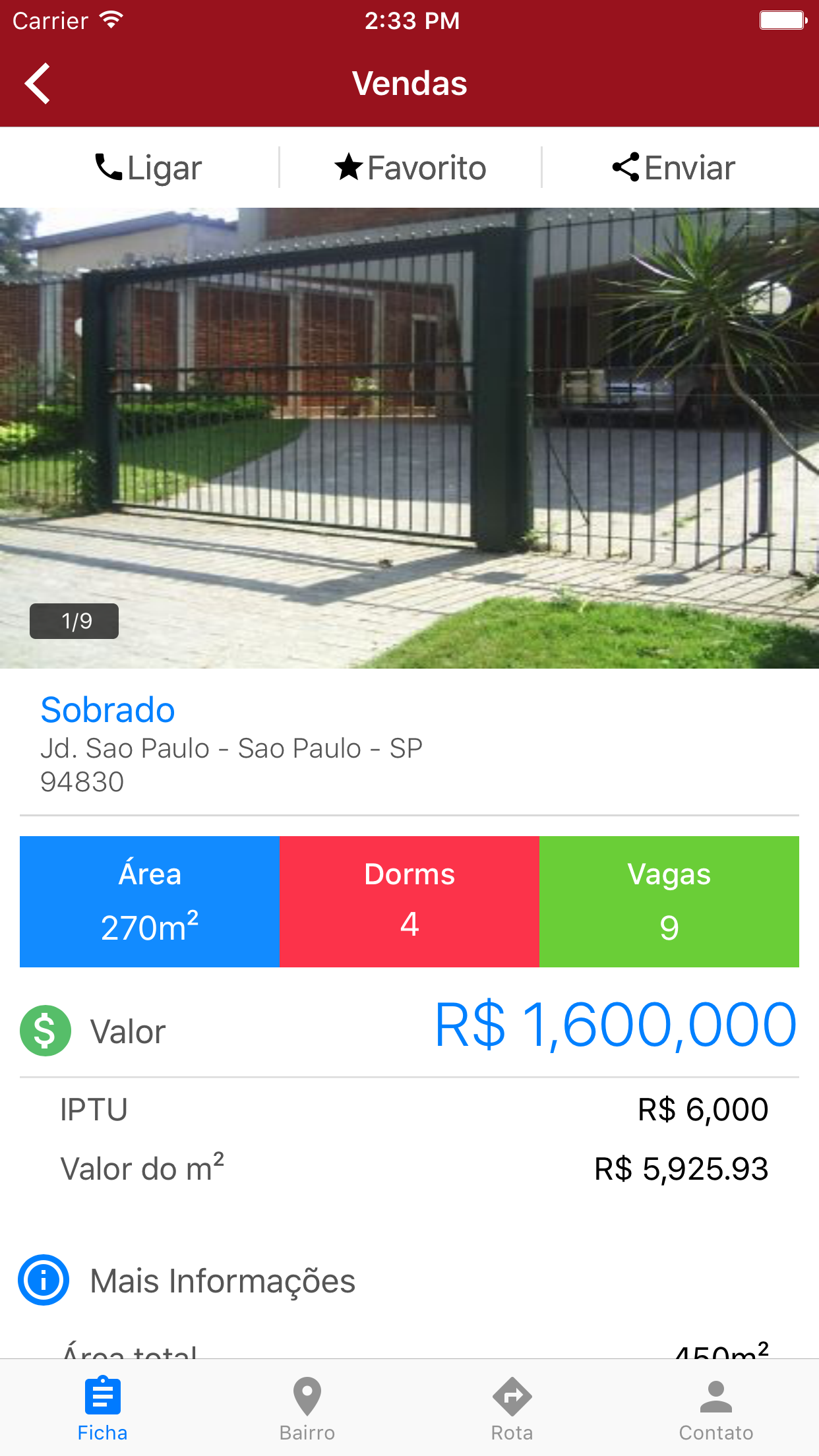Go back from the Vendas screen

coord(38,84)
